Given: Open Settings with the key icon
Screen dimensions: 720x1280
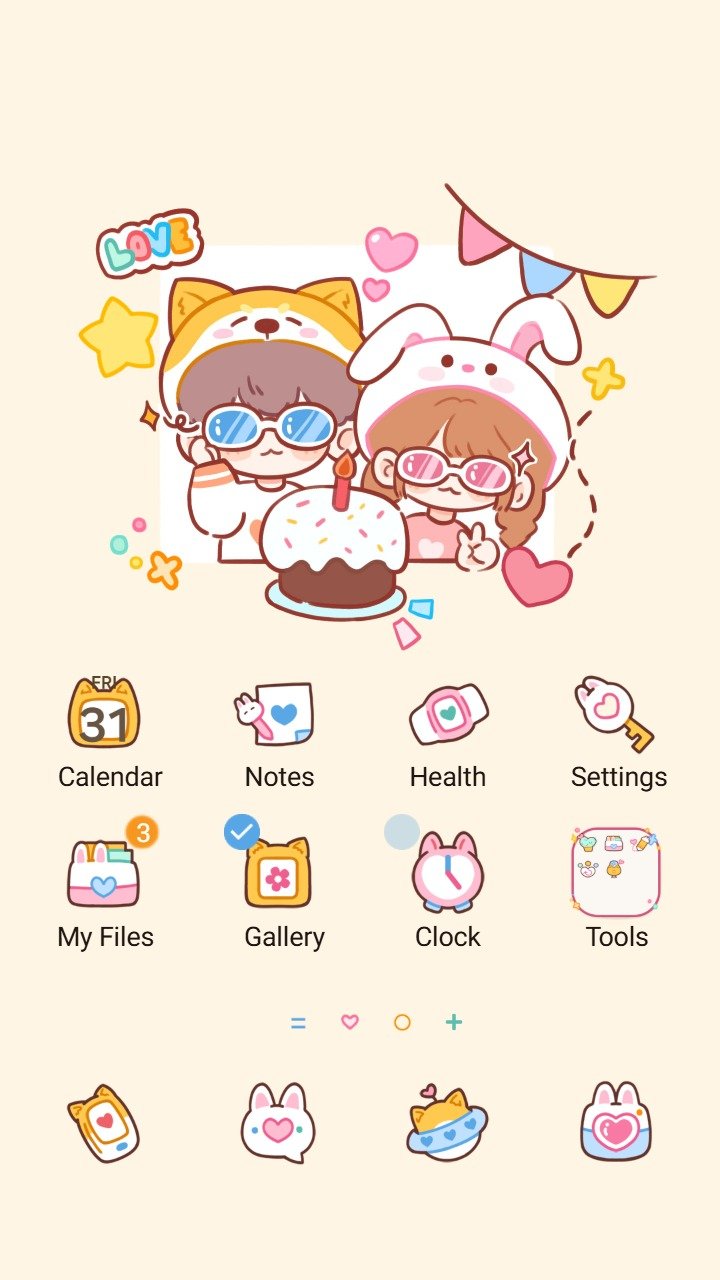Looking at the screenshot, I should 616,714.
